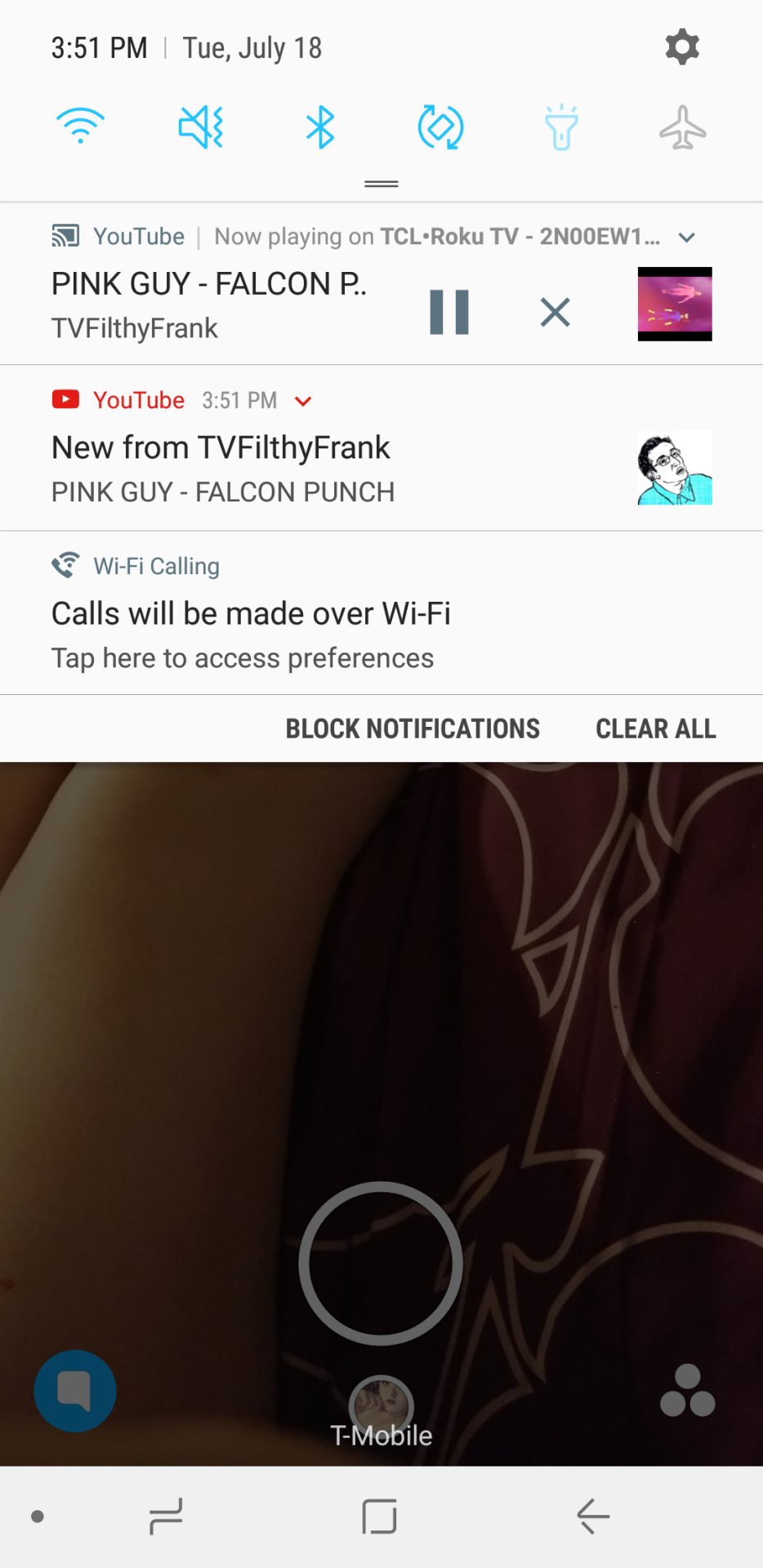Viewport: 763px width, 1568px height.
Task: Toggle the sound mode quick setting
Action: point(201,127)
